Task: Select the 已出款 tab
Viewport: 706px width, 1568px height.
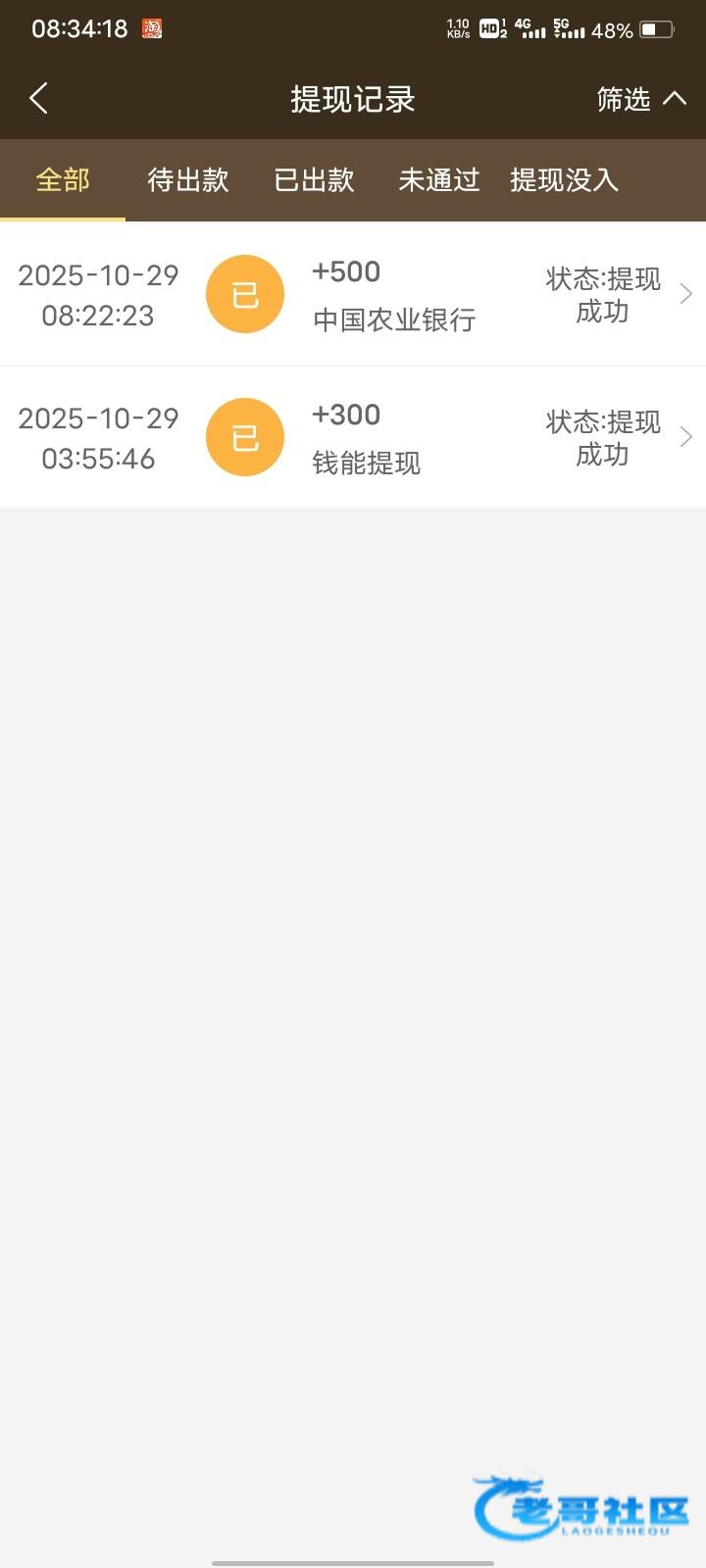Action: (x=314, y=180)
